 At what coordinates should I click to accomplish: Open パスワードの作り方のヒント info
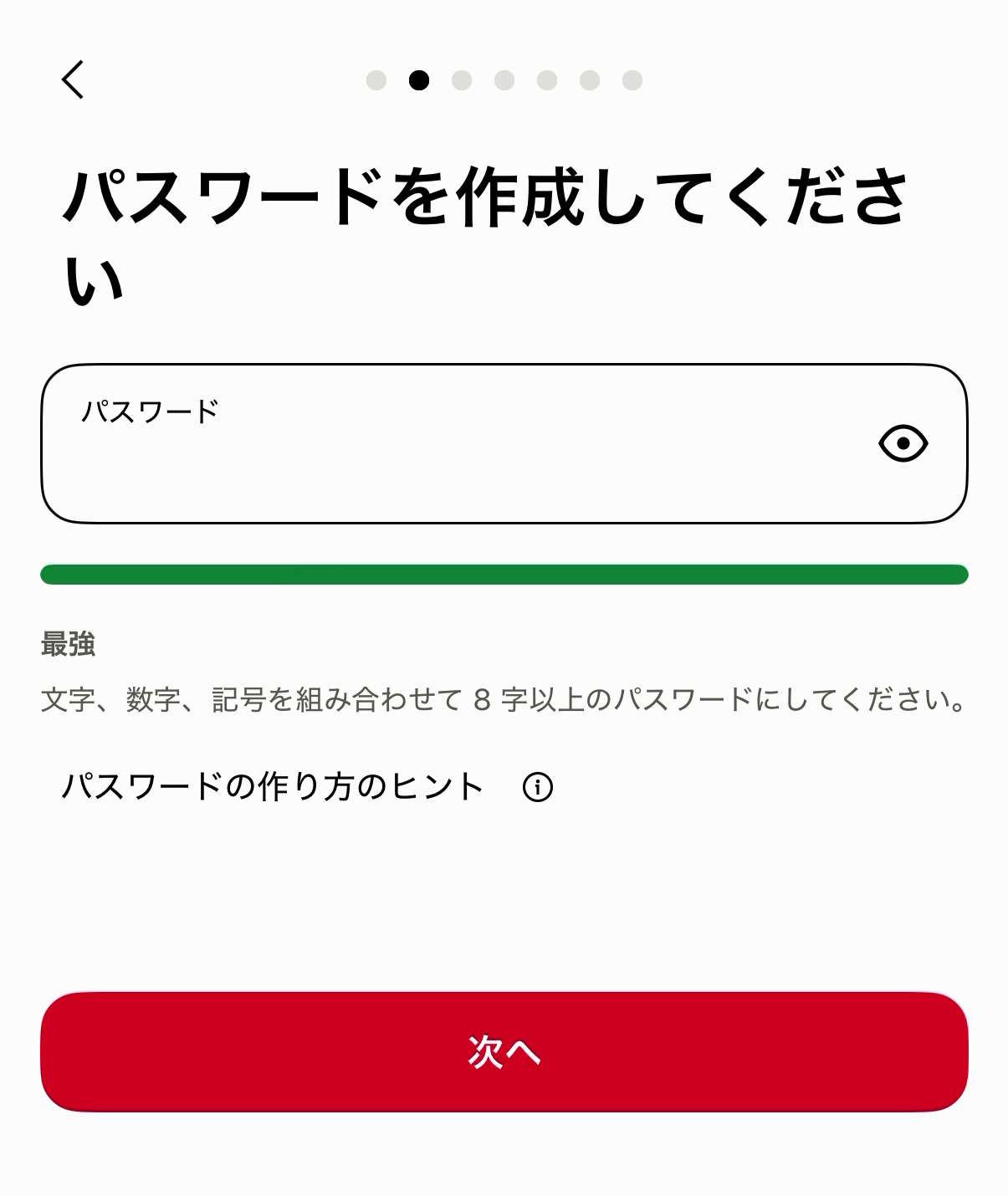pos(537,787)
